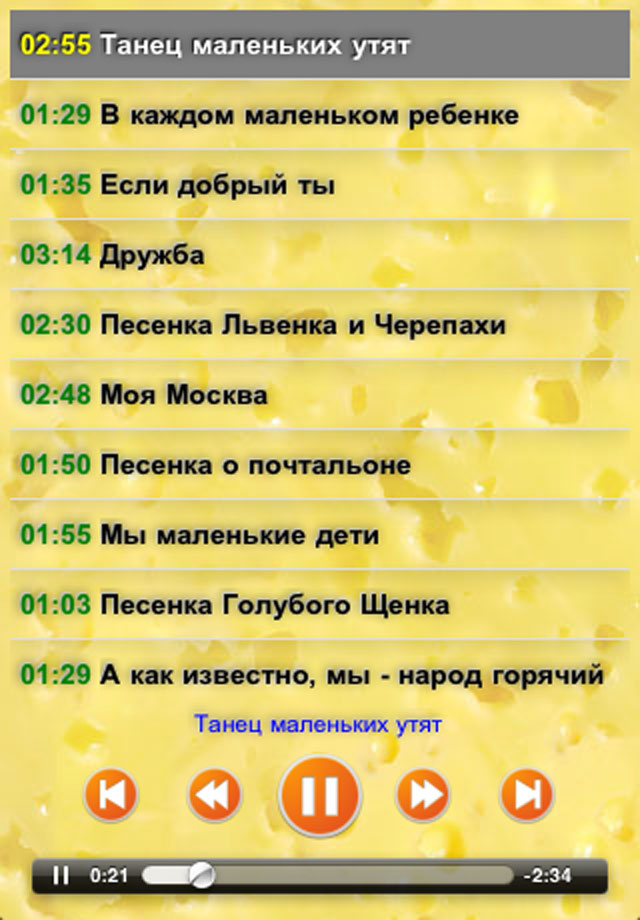Play В каждом маленьком ребенке
Viewport: 640px width, 920px height.
pyautogui.click(x=320, y=115)
